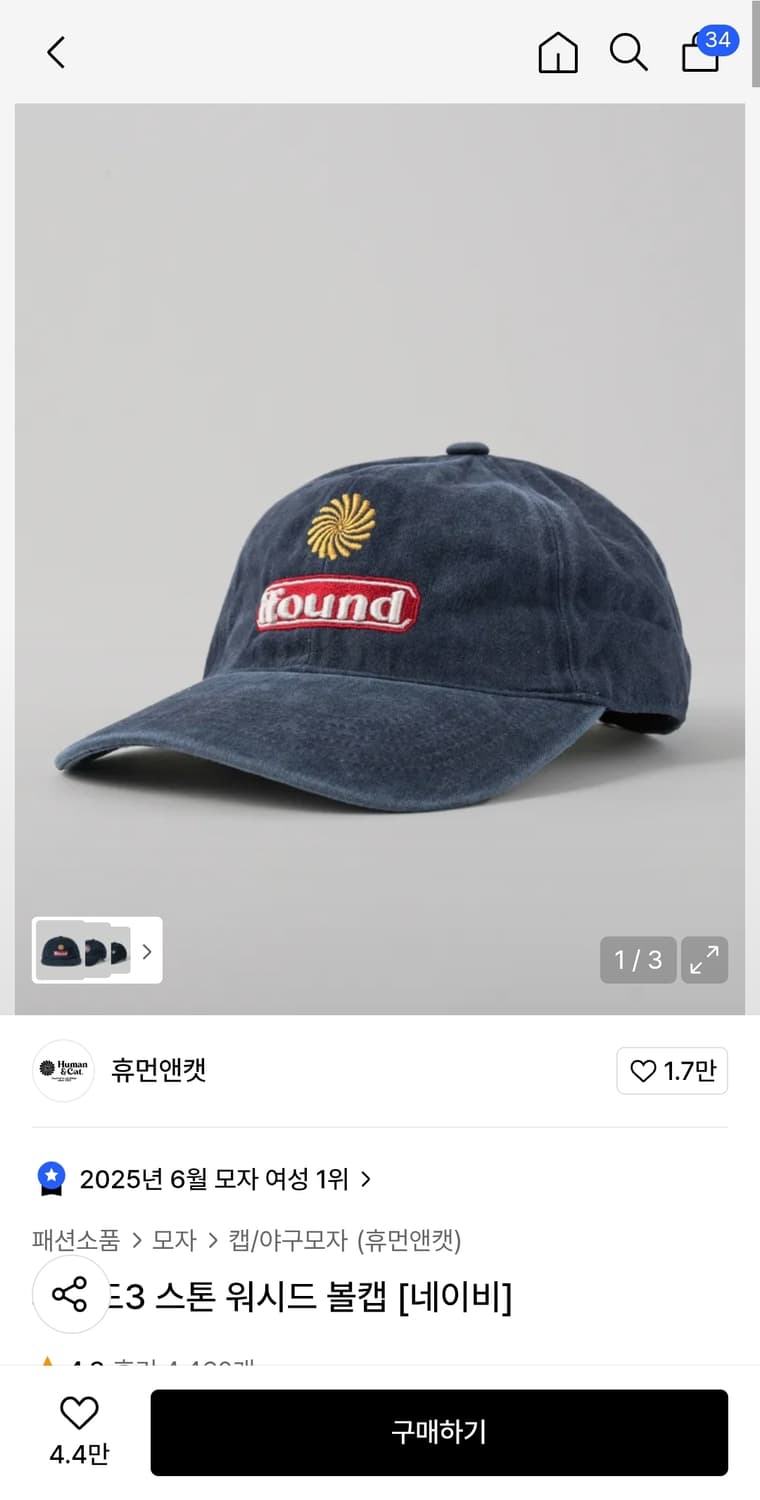Image resolution: width=760 pixels, height=1500 pixels.
Task: Tap the 1/3 image counter indicator
Action: pos(637,959)
